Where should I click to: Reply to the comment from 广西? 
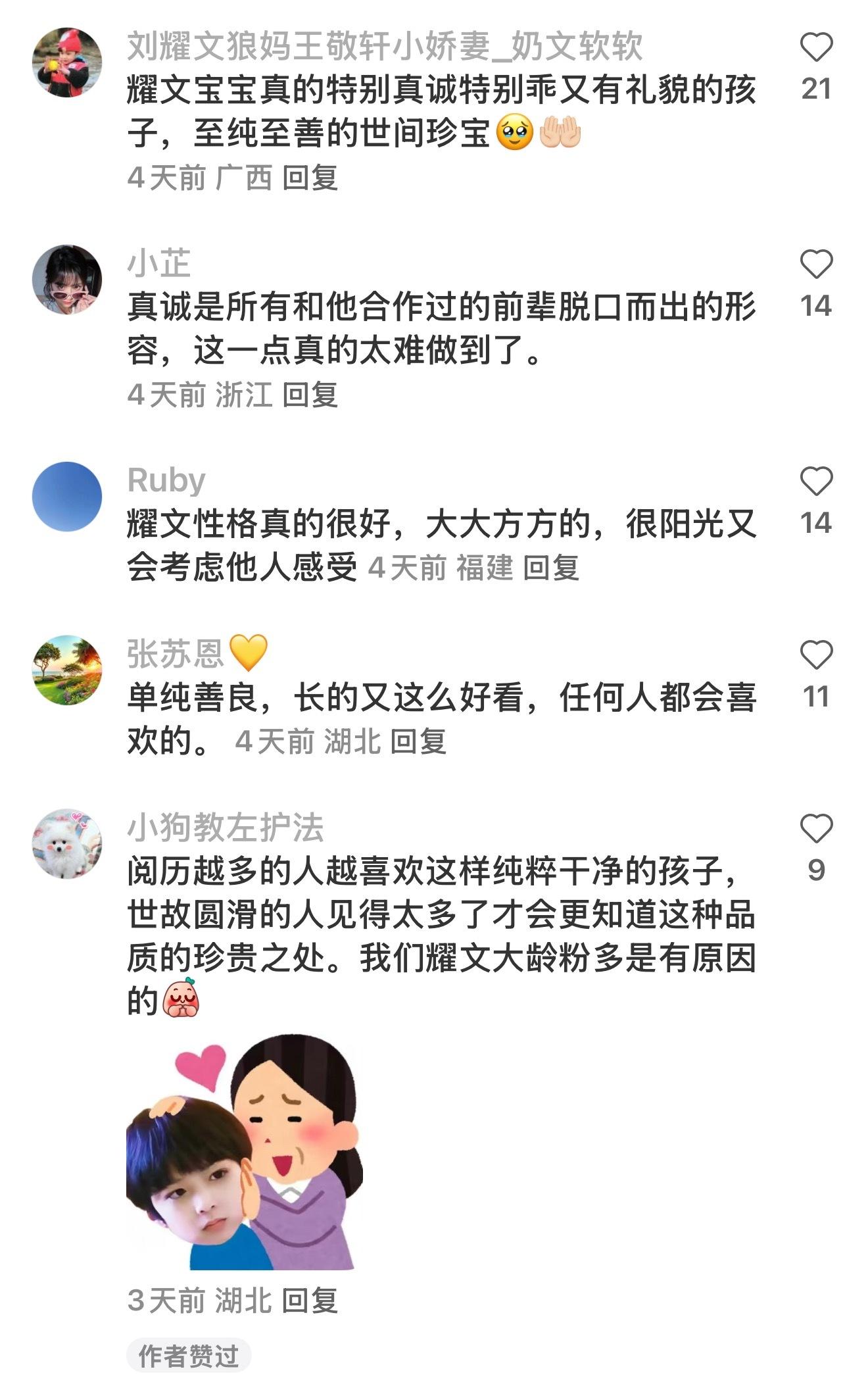tap(310, 178)
